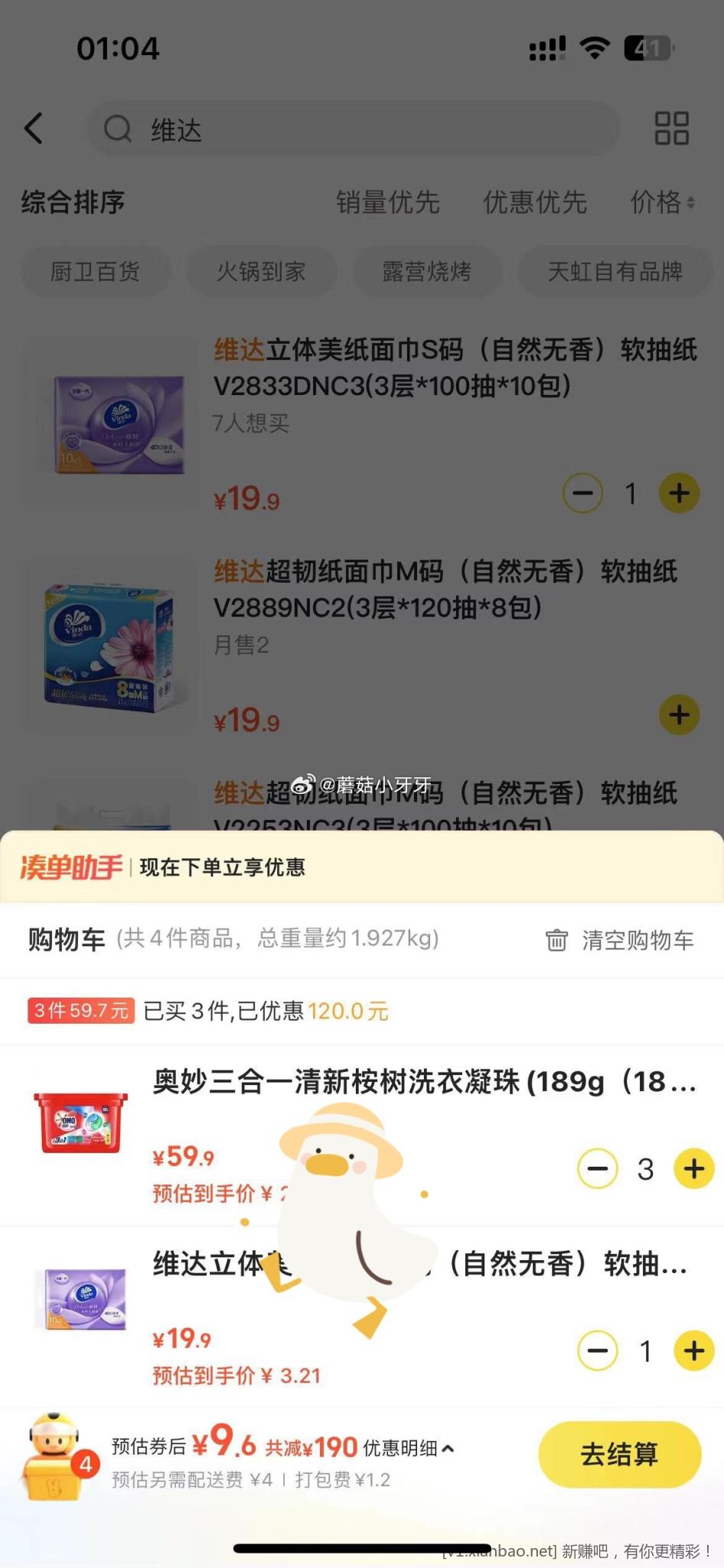The height and width of the screenshot is (1568, 724).
Task: Select the 露营烧烤 chip
Action: point(426,271)
